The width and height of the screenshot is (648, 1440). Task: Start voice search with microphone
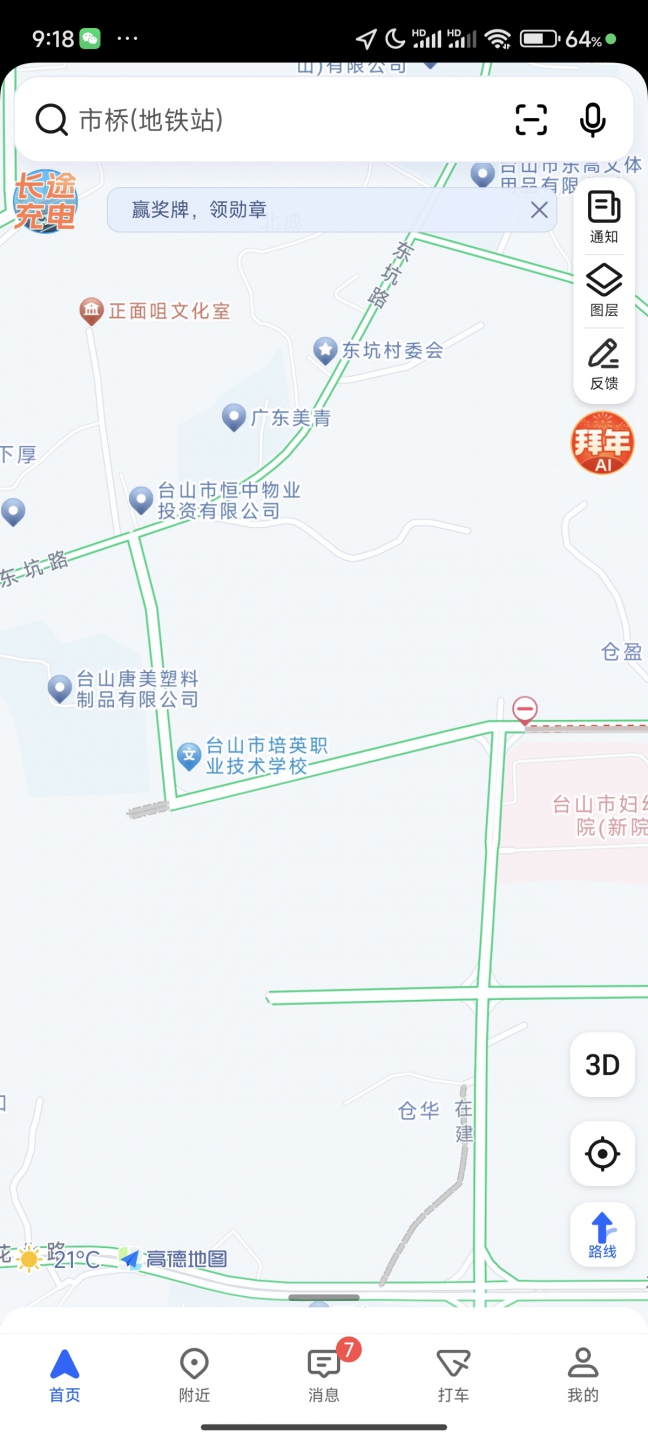point(592,120)
